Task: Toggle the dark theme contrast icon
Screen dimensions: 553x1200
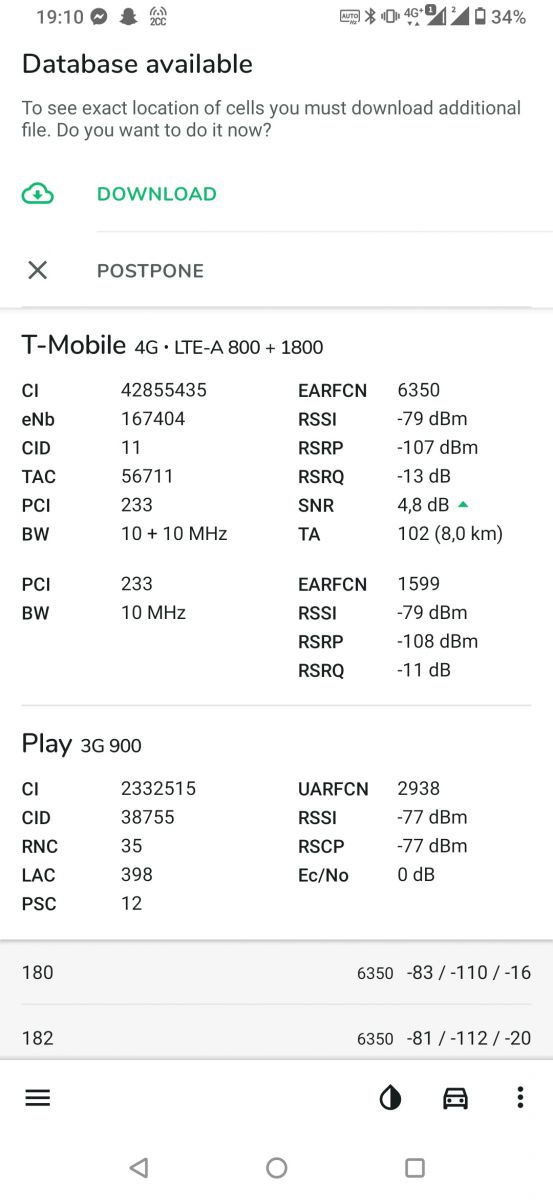Action: [390, 1098]
